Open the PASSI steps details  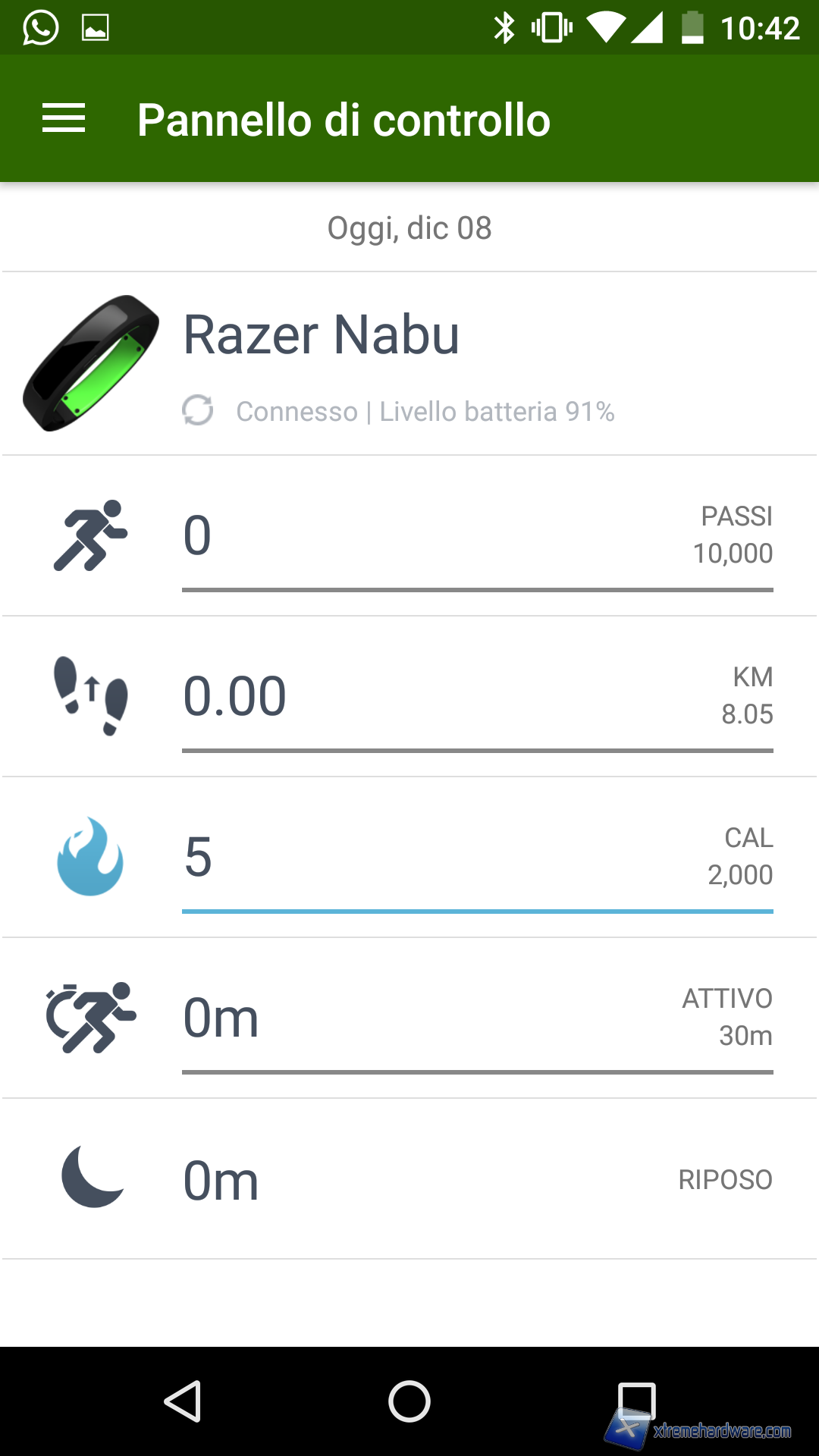pos(409,537)
